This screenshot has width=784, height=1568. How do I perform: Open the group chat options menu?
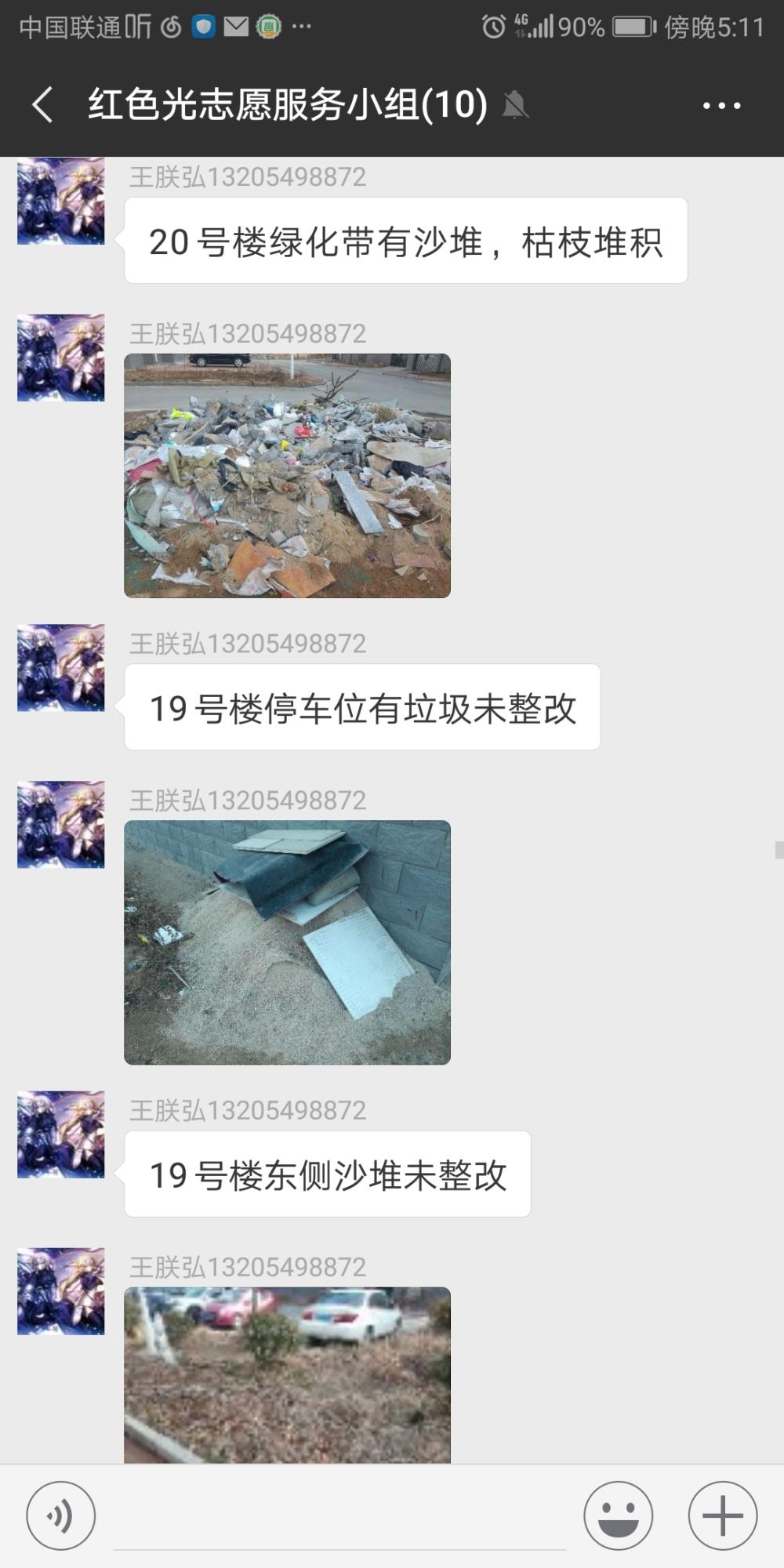click(x=721, y=105)
